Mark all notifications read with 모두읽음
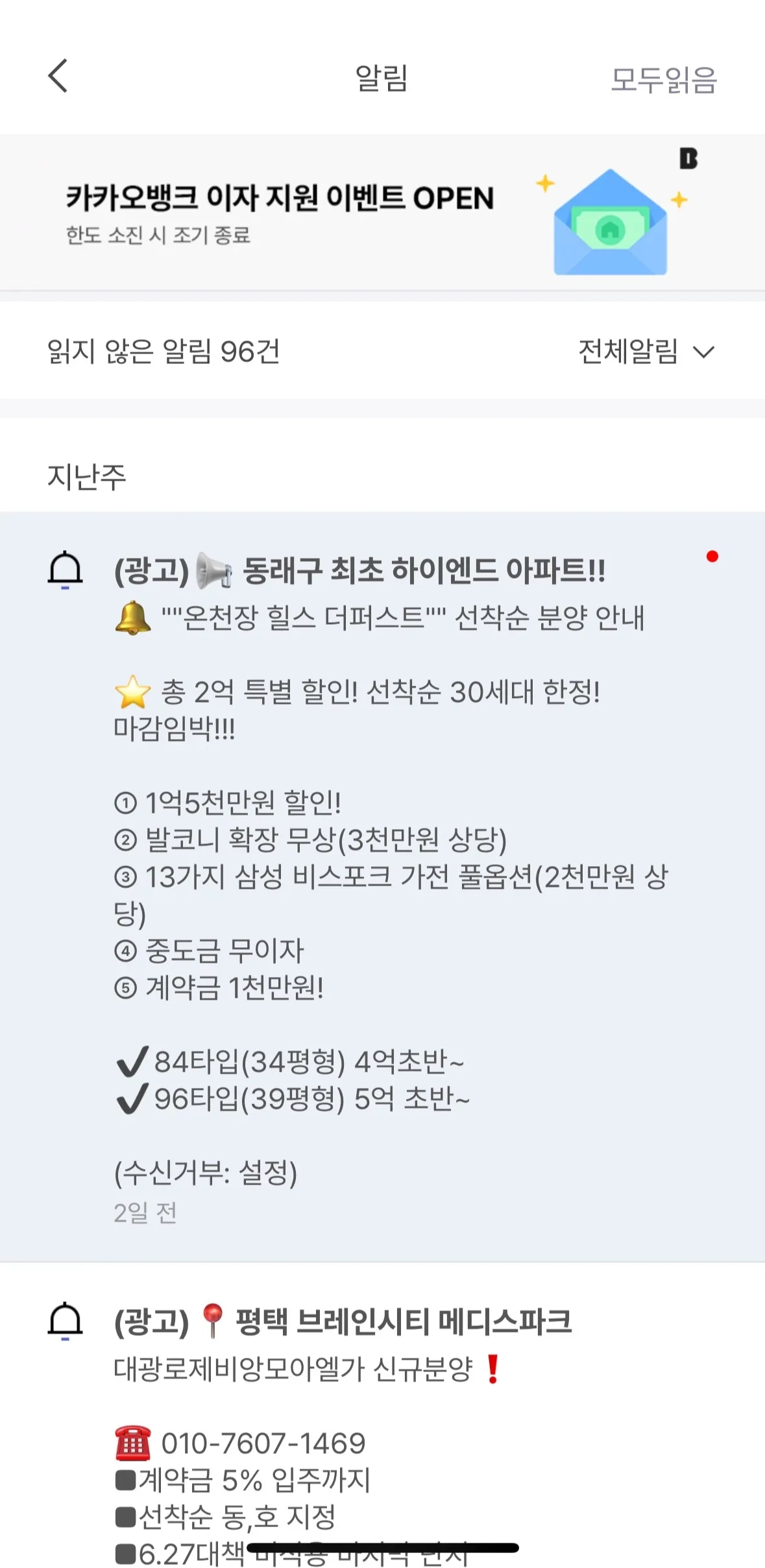 point(663,80)
